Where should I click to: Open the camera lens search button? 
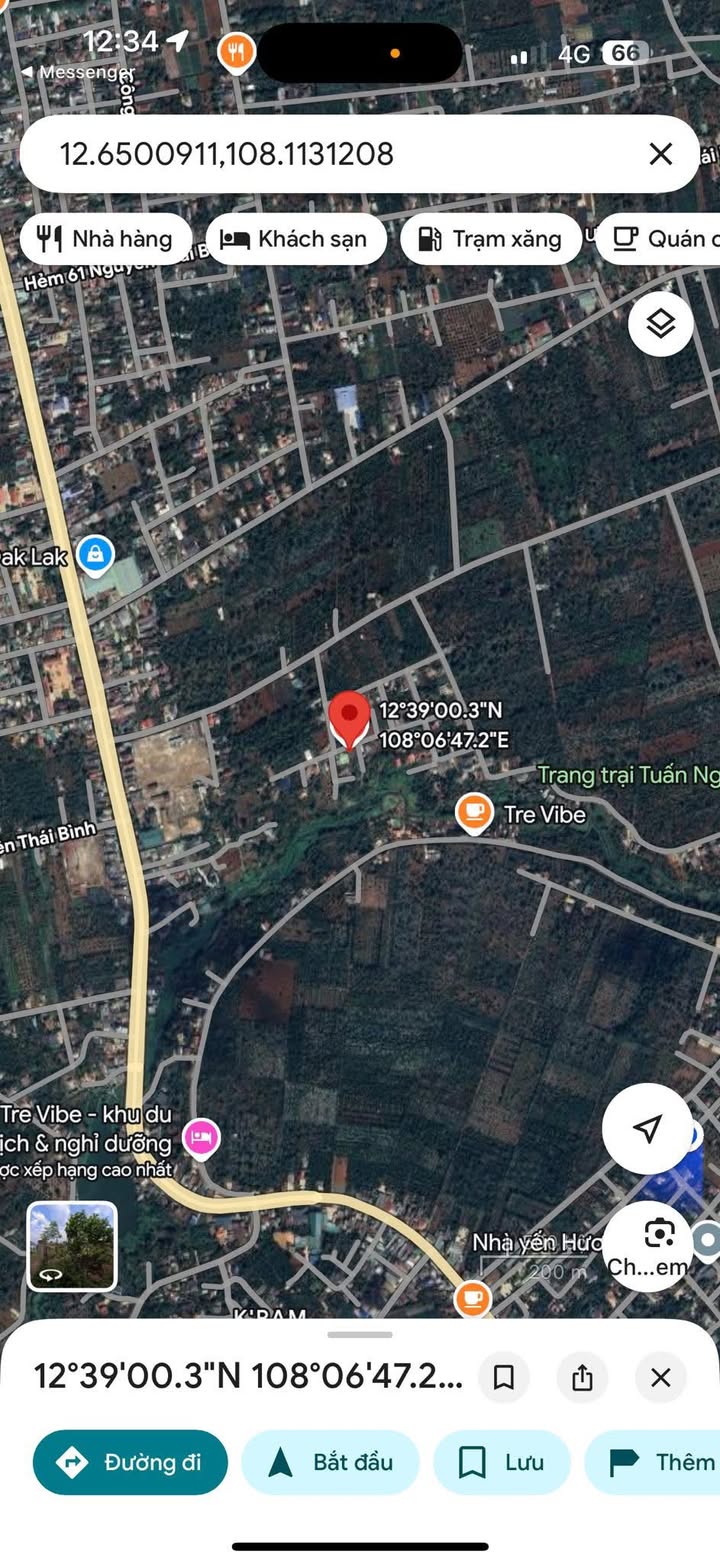pos(659,1236)
